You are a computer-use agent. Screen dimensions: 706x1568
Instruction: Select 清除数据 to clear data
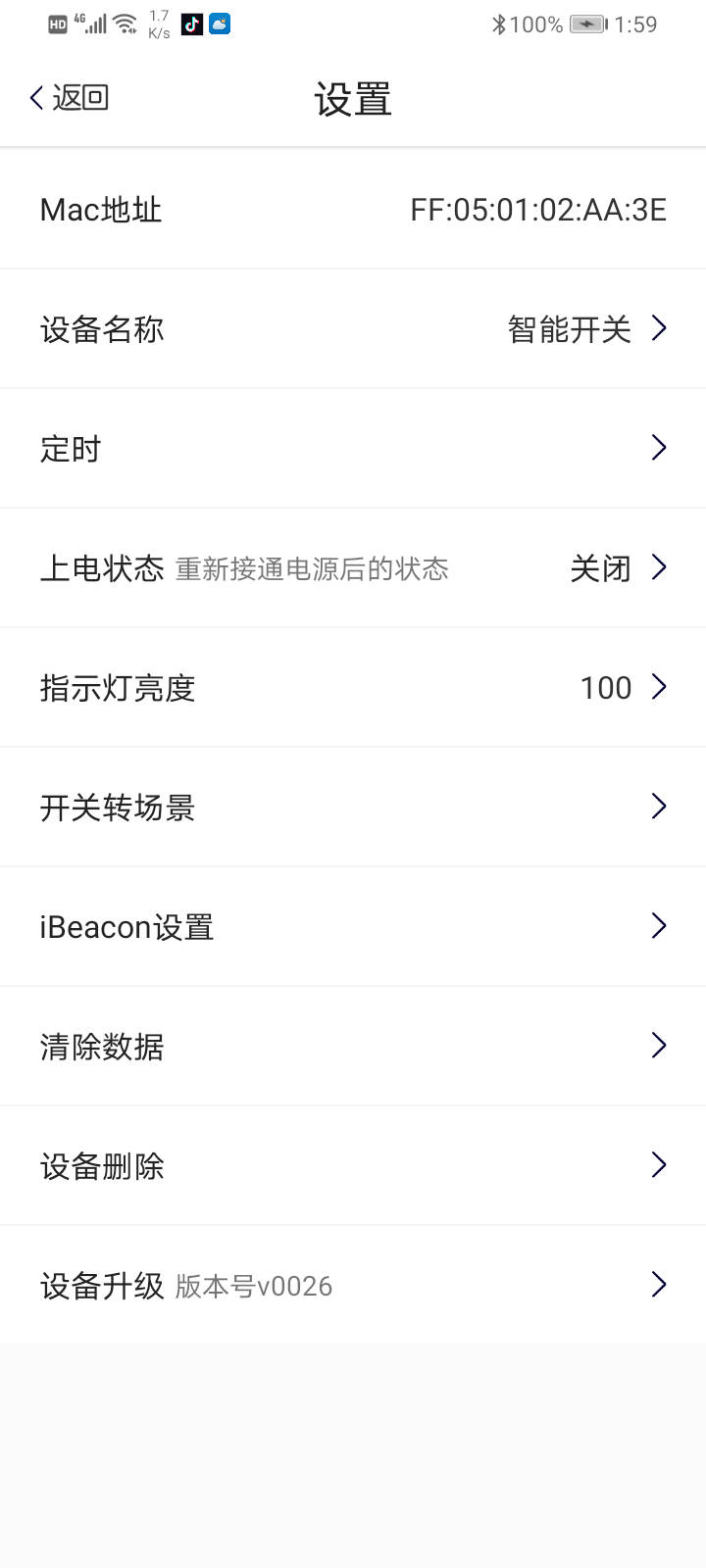(x=353, y=1047)
